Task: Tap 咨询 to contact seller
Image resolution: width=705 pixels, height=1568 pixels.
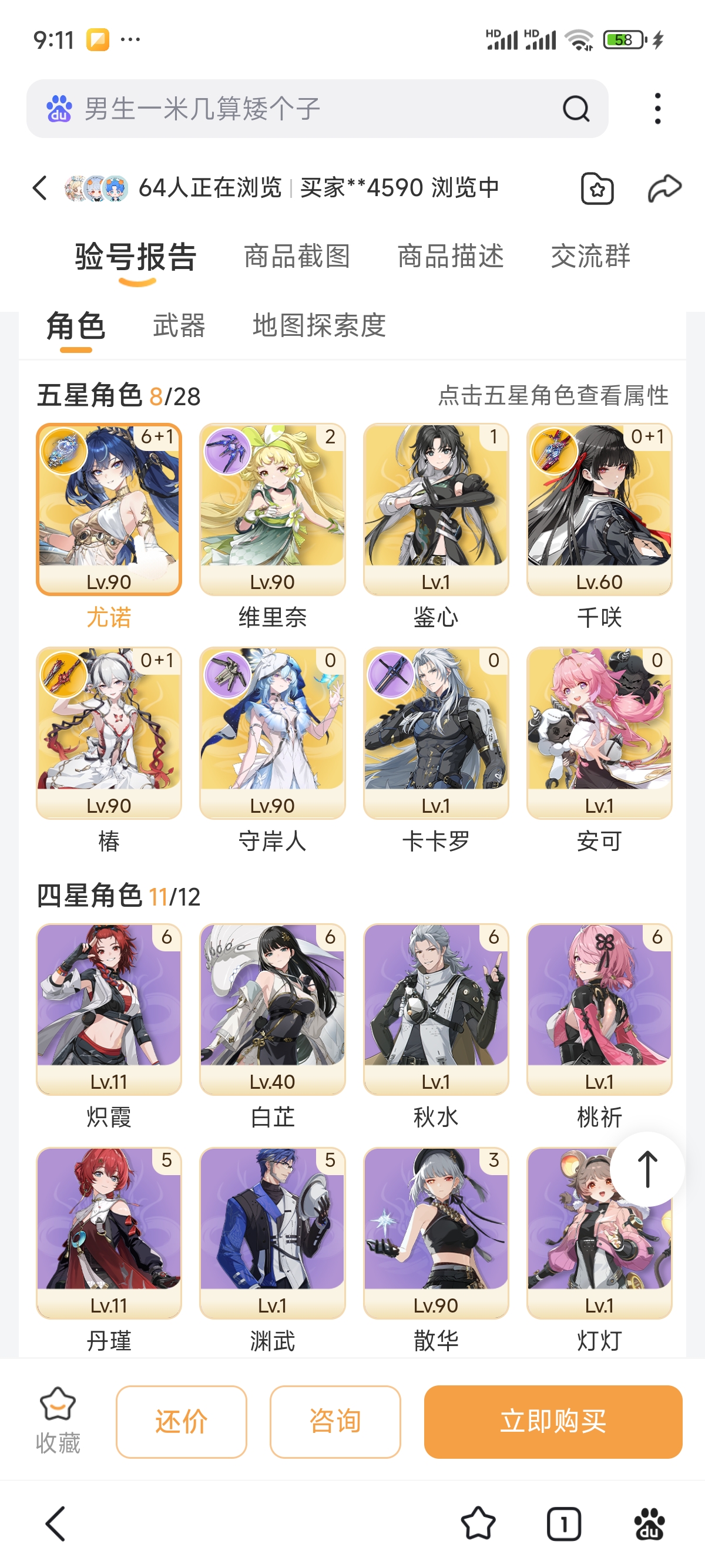Action: pos(335,1422)
